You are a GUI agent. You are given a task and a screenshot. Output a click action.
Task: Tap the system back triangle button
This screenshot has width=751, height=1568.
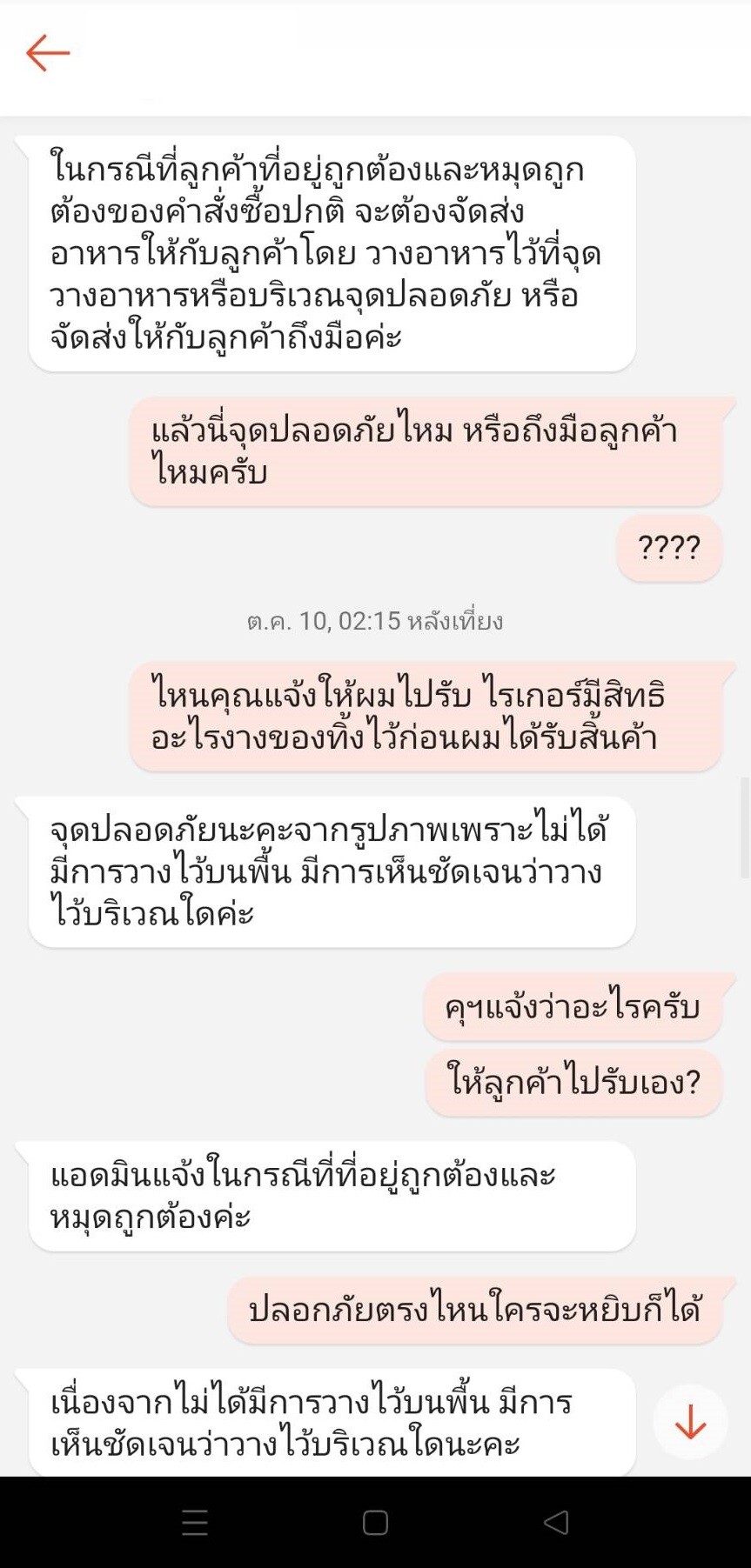tap(556, 1522)
